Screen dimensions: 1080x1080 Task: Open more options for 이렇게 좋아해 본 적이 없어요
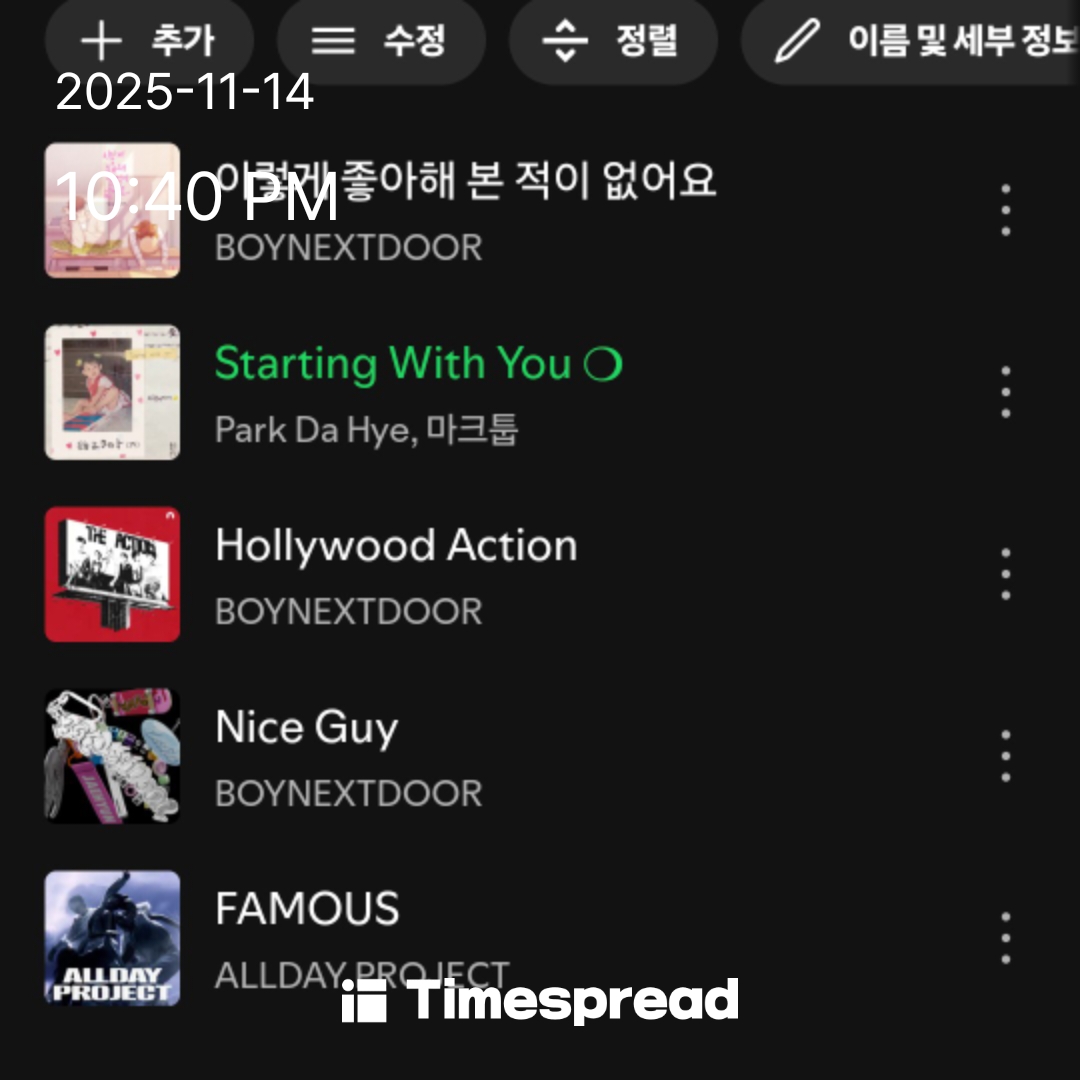click(1005, 210)
